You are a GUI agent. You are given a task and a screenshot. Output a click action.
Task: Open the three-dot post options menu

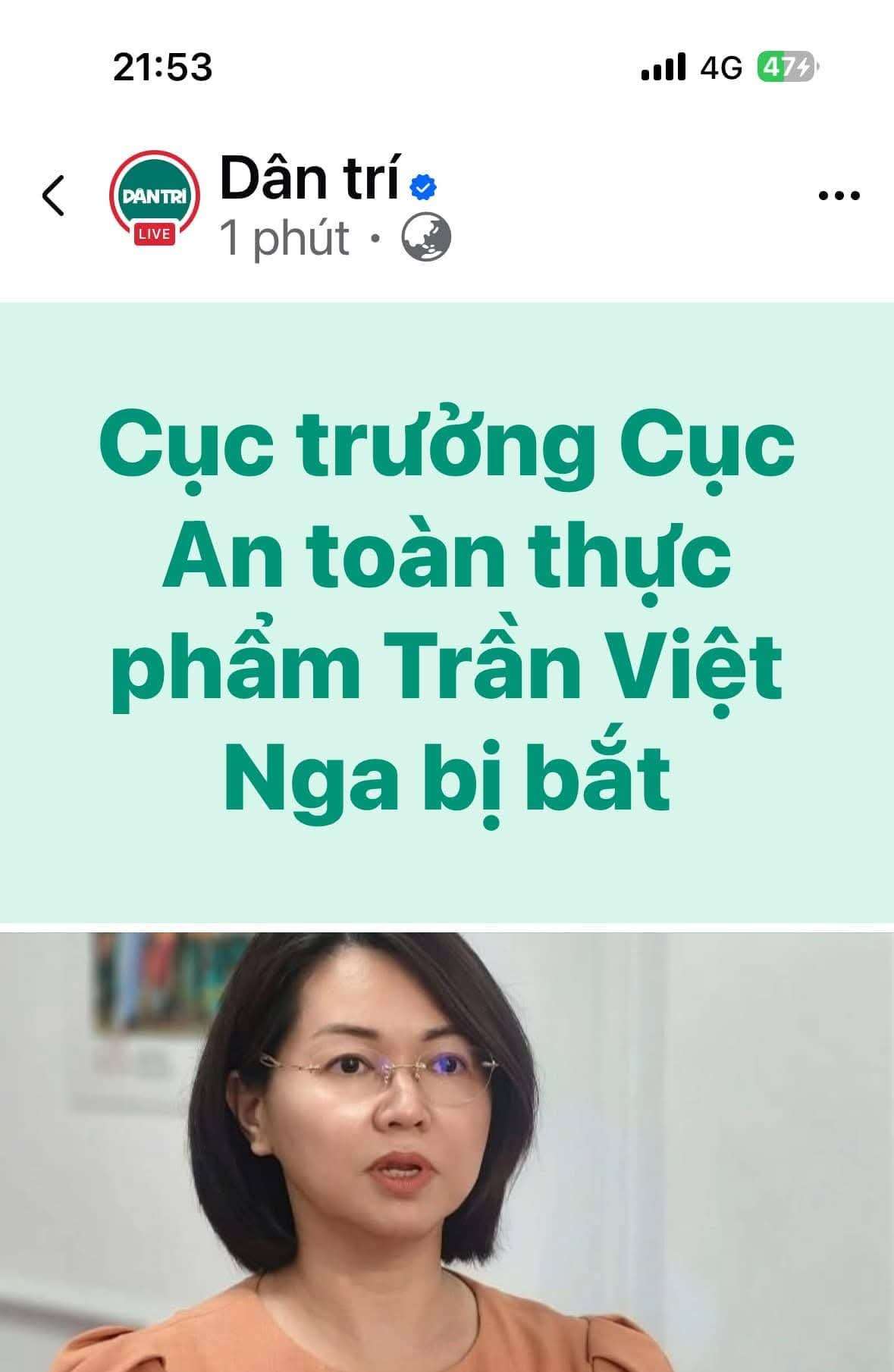(839, 196)
